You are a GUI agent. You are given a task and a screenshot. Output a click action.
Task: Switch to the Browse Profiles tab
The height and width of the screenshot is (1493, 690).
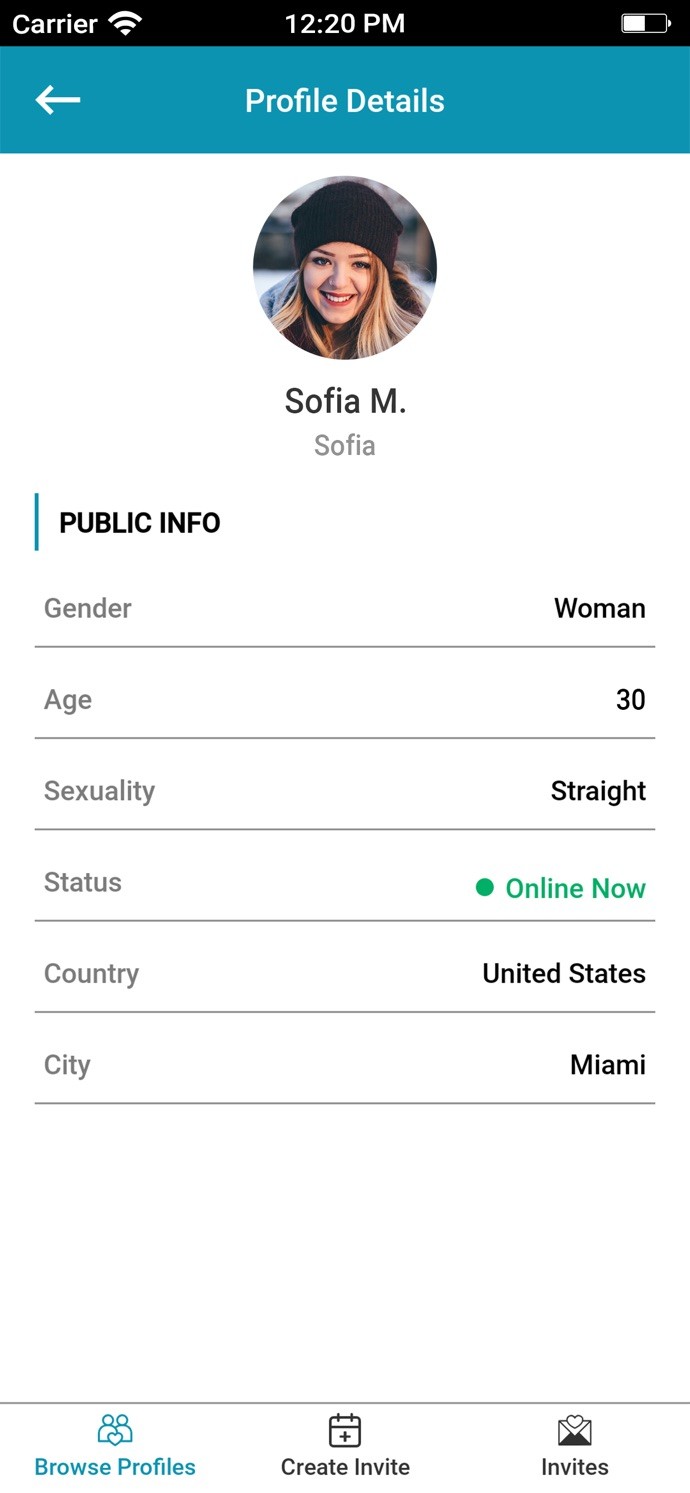pyautogui.click(x=115, y=1446)
